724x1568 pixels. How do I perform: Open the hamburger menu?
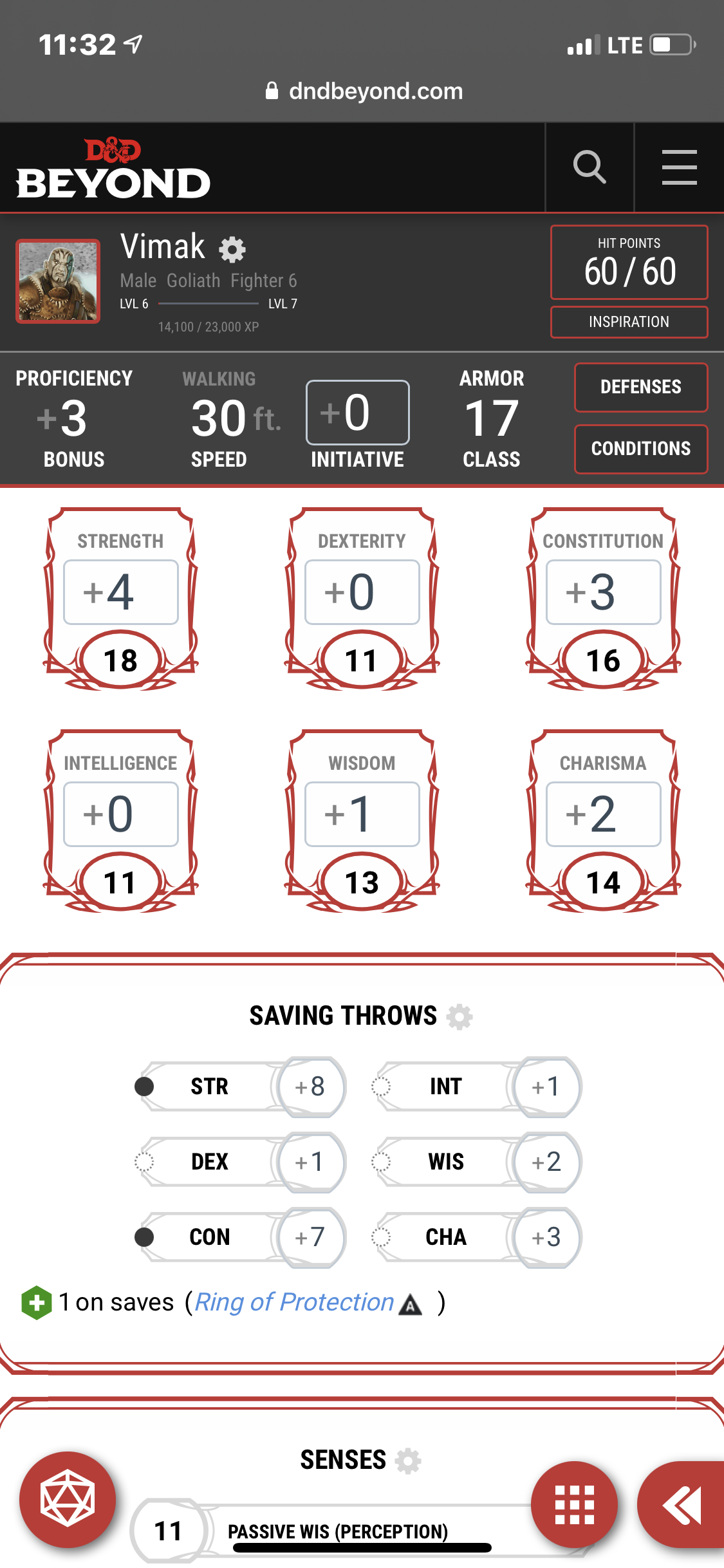point(679,168)
